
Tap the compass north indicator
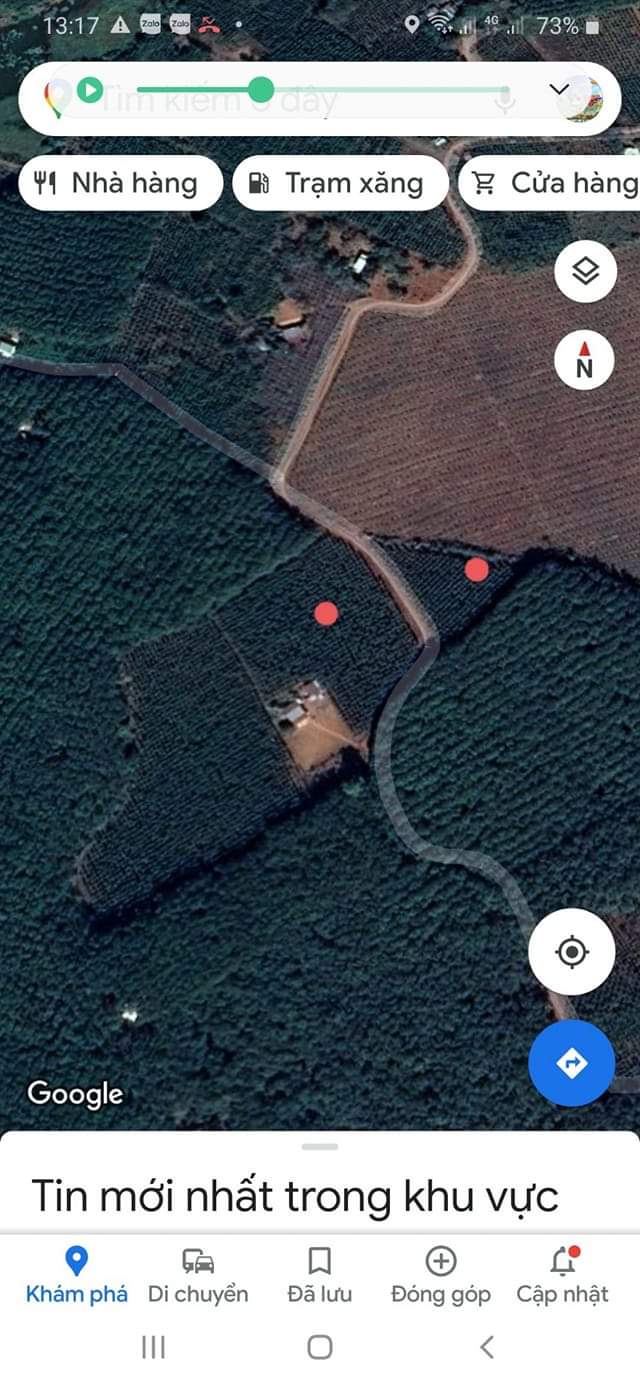click(x=585, y=360)
